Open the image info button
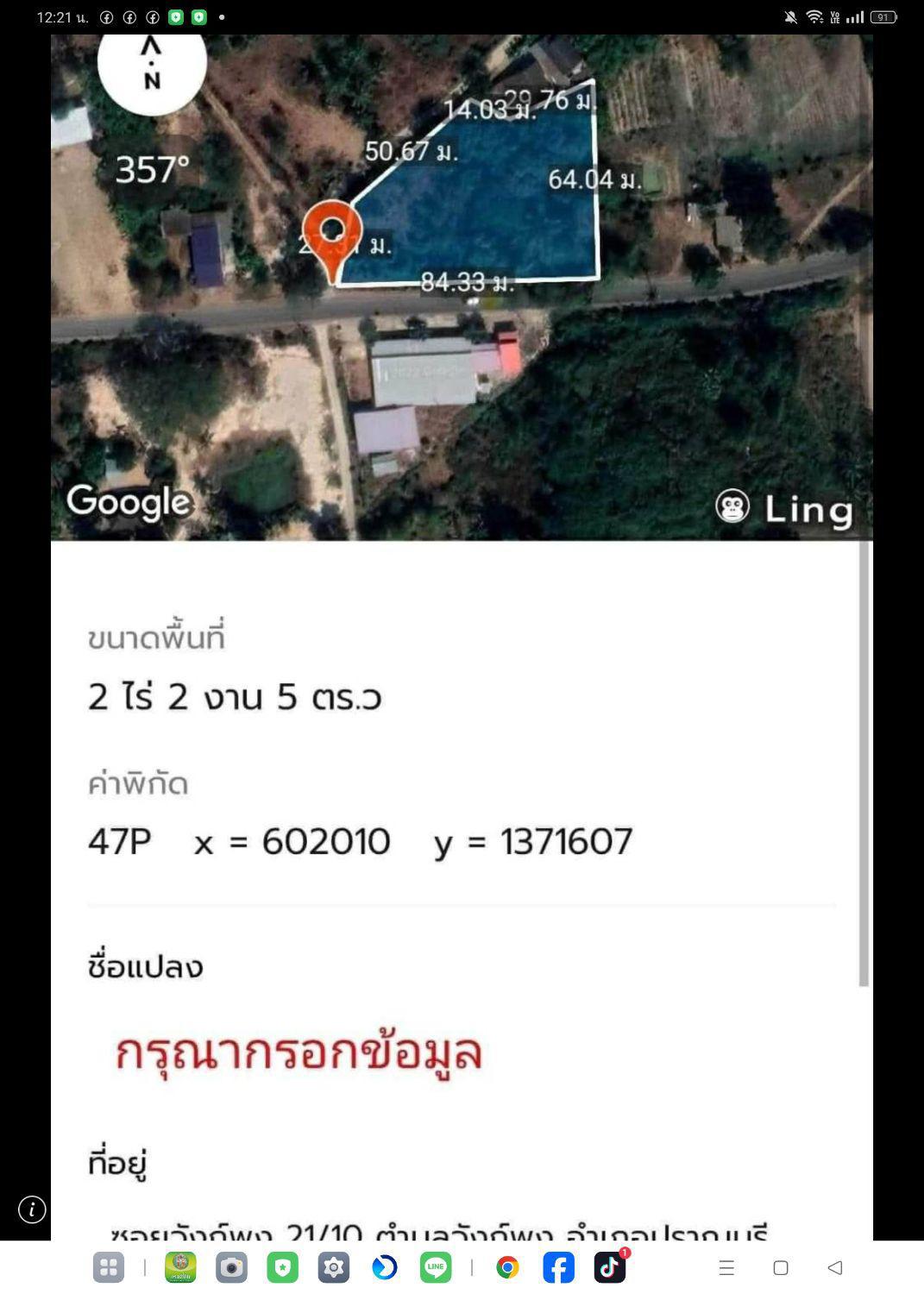 [x=32, y=1209]
